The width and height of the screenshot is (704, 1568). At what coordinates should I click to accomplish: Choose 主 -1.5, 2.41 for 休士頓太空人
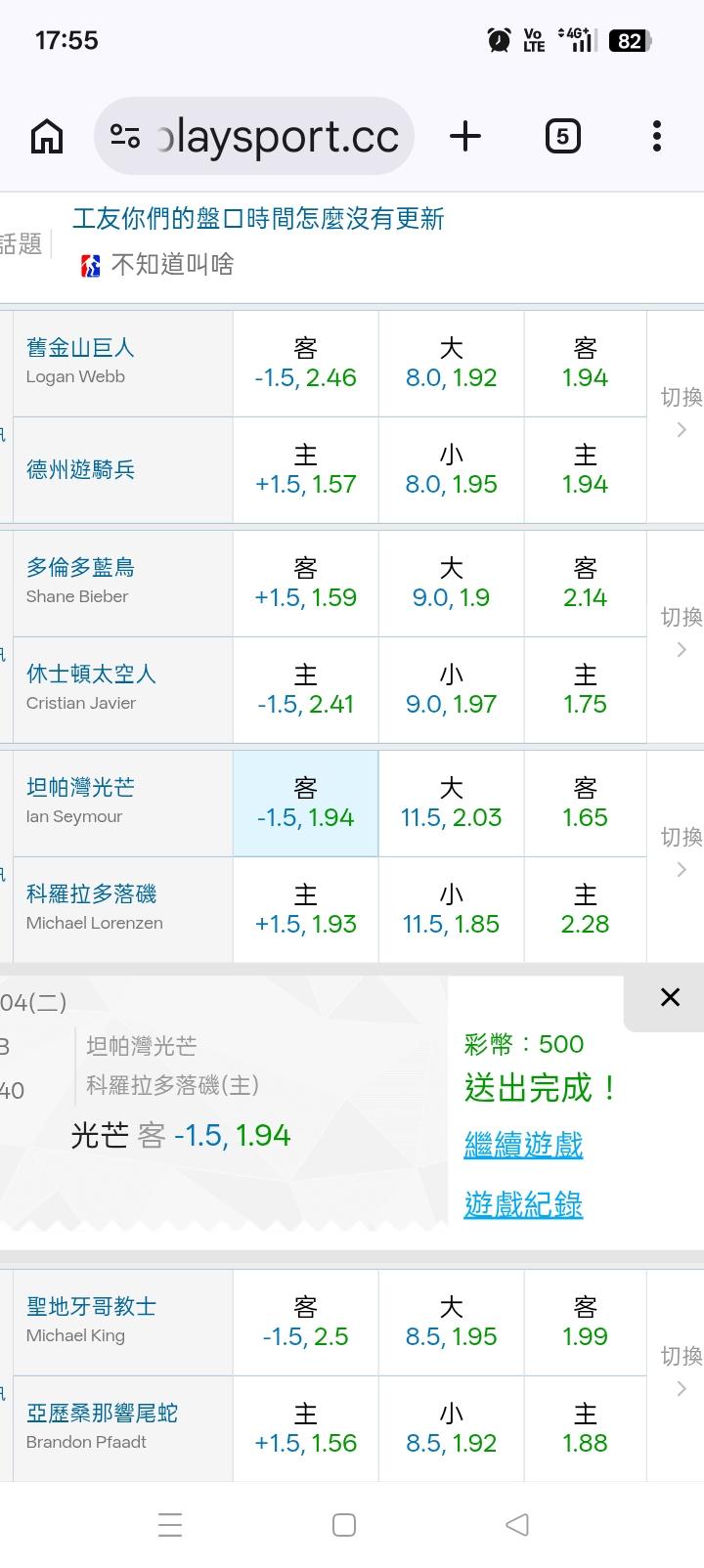(x=306, y=690)
